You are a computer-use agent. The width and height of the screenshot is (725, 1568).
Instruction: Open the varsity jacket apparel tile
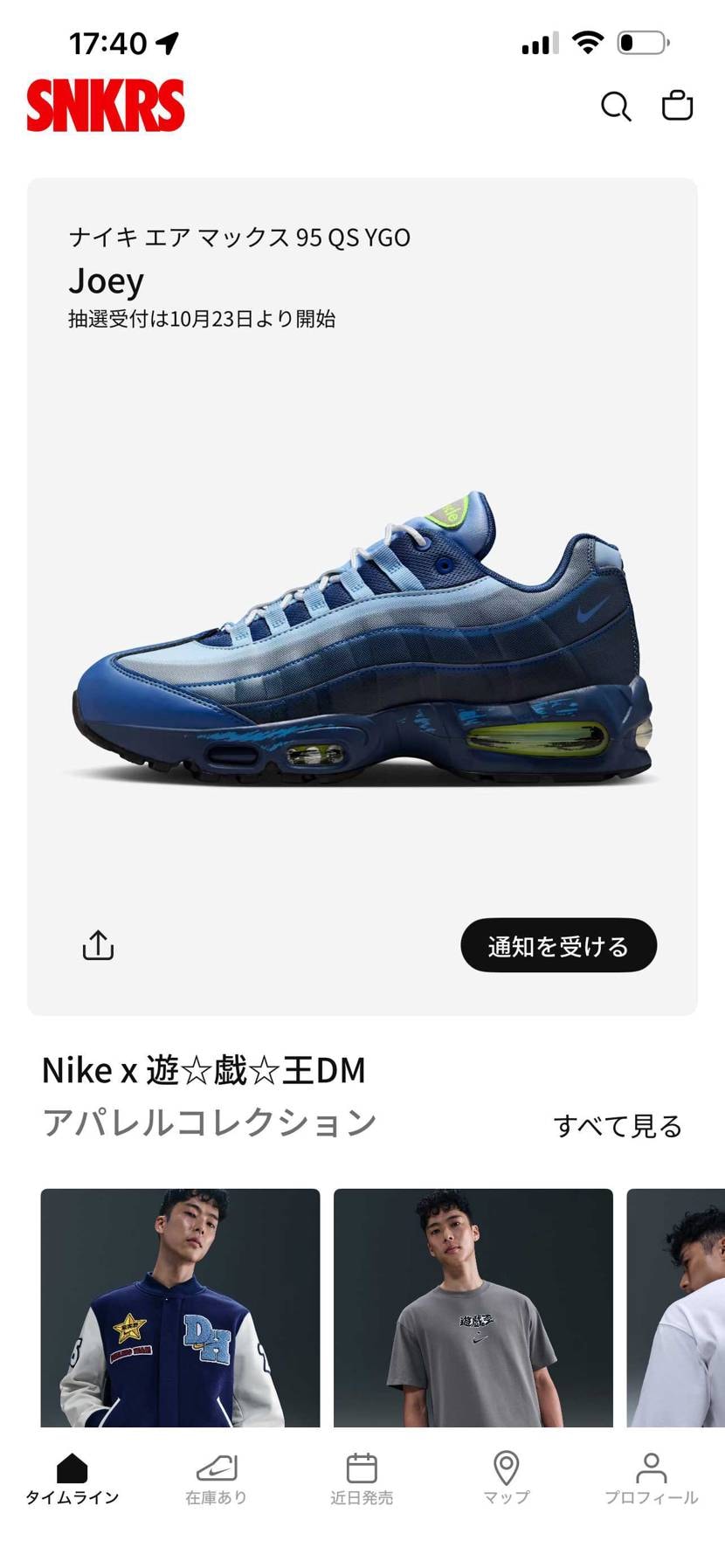(180, 1307)
